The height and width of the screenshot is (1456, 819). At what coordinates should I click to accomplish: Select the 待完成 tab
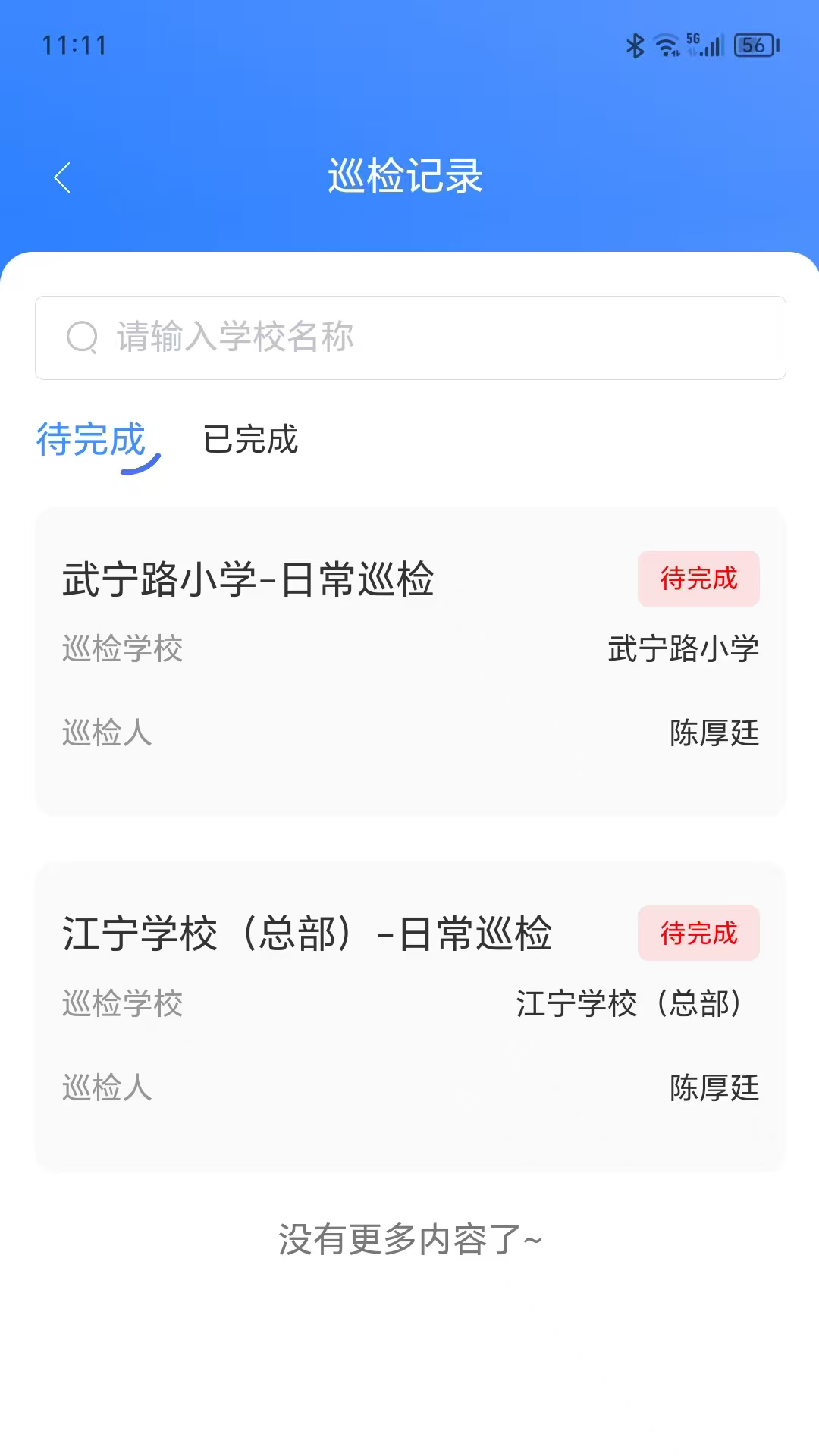[91, 441]
